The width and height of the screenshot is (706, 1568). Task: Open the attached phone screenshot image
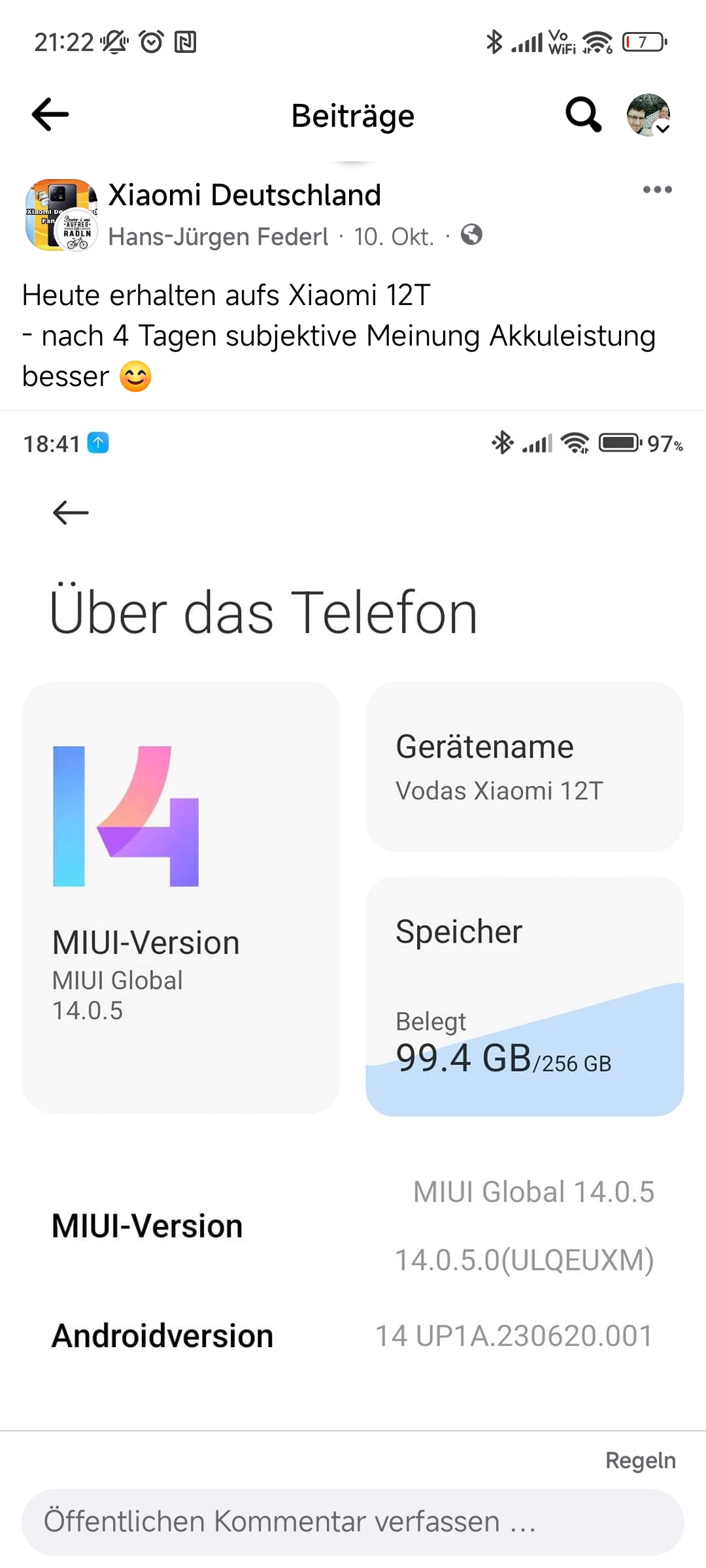[353, 915]
